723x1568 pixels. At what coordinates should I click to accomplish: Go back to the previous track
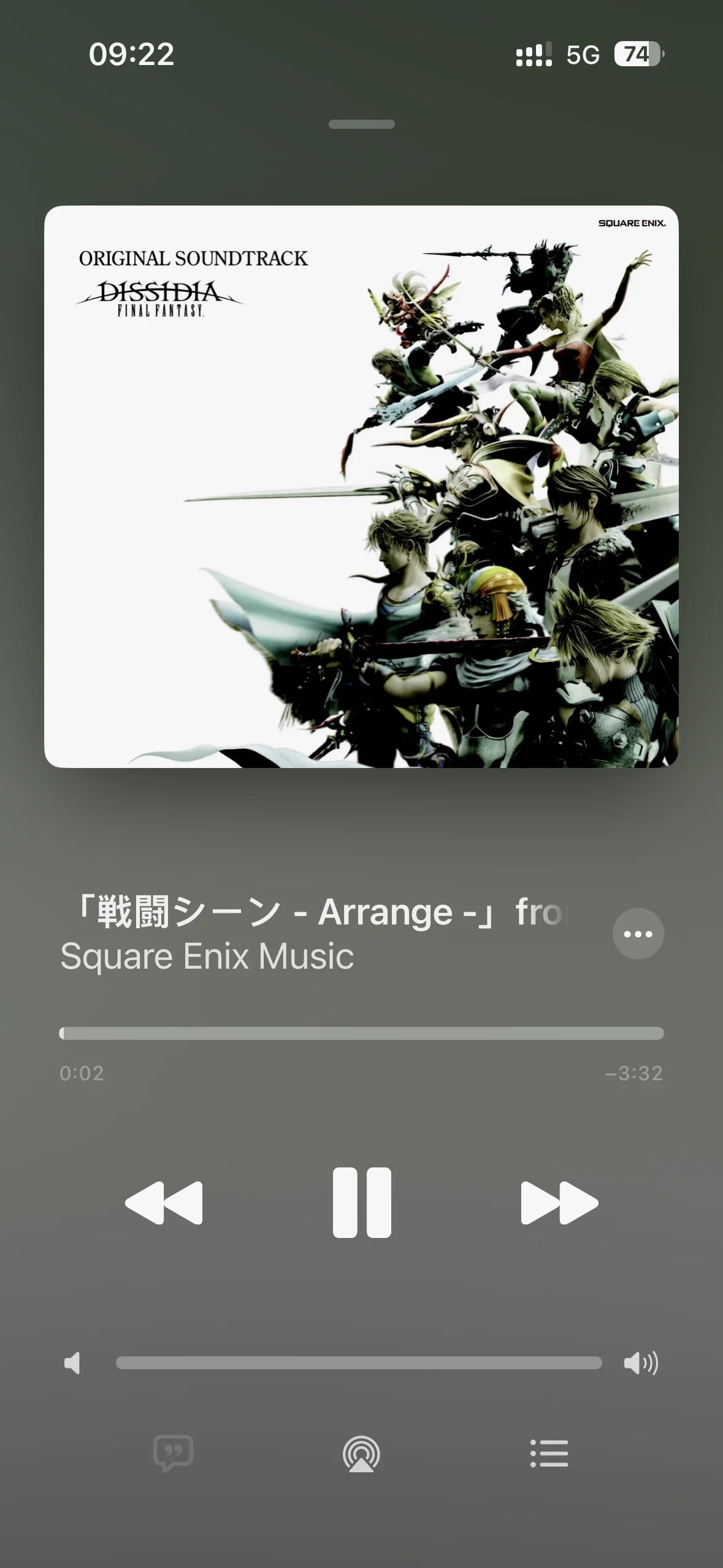pos(164,1202)
